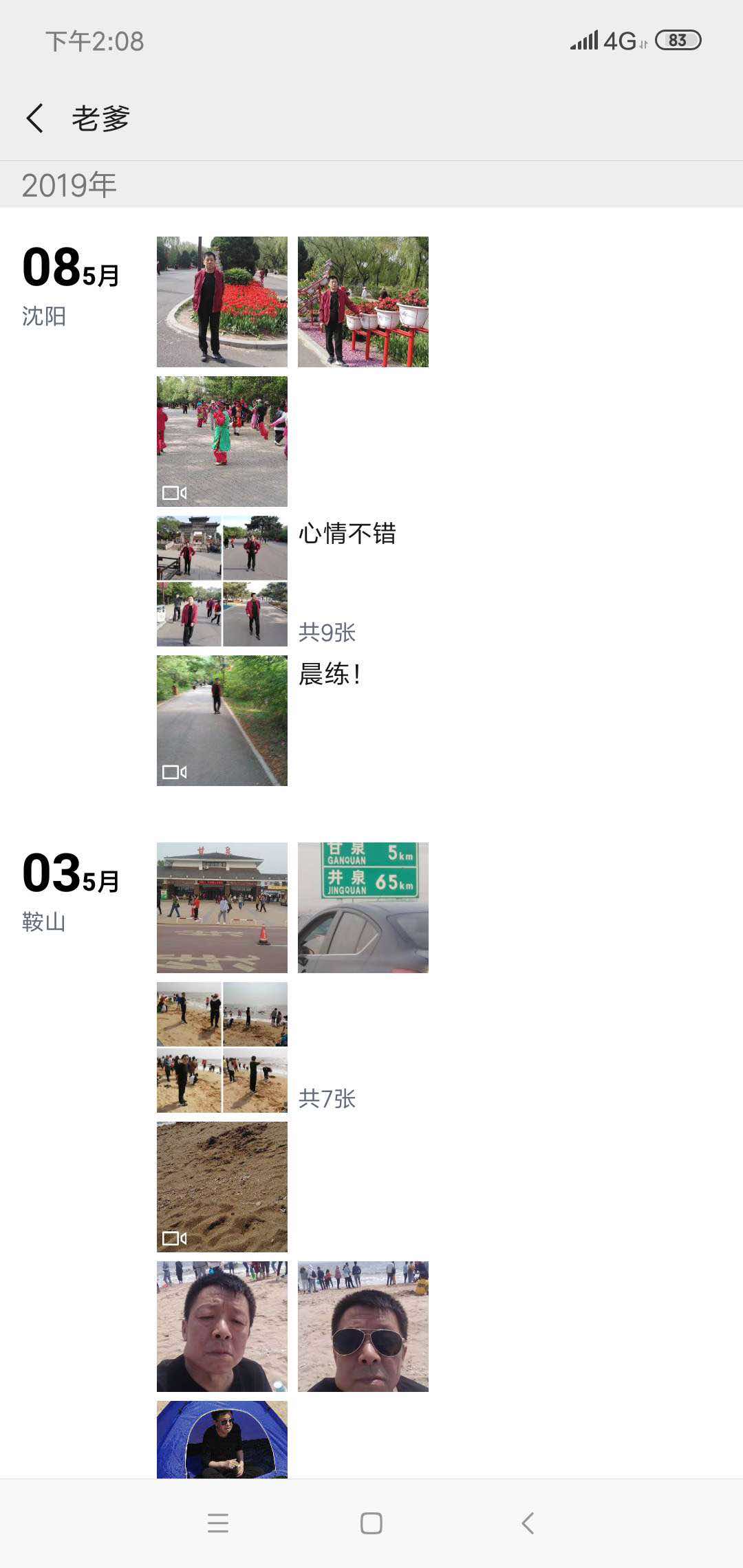View the green road sign photo

[363, 908]
